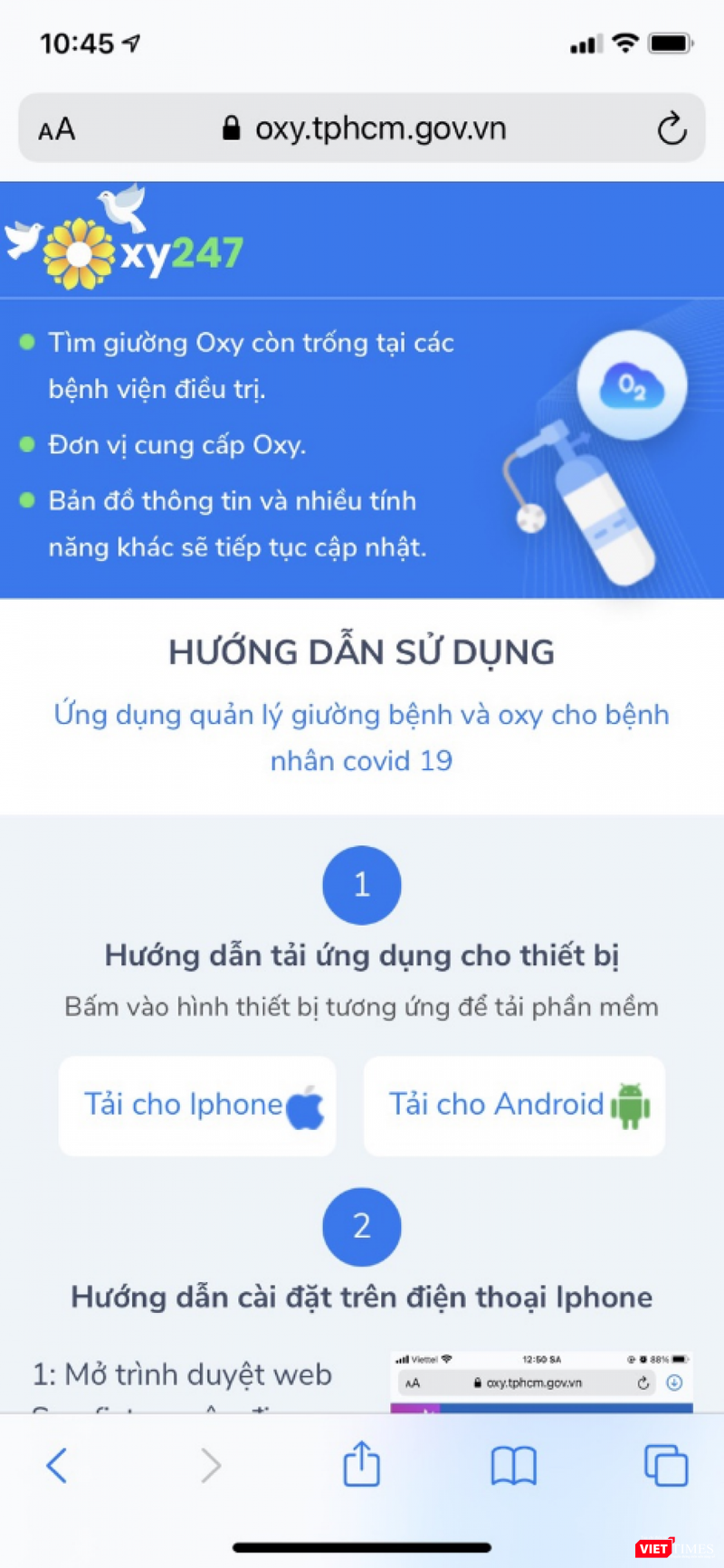Tap the Tải cho Android download button
Image resolution: width=724 pixels, height=1568 pixels.
click(x=513, y=1105)
